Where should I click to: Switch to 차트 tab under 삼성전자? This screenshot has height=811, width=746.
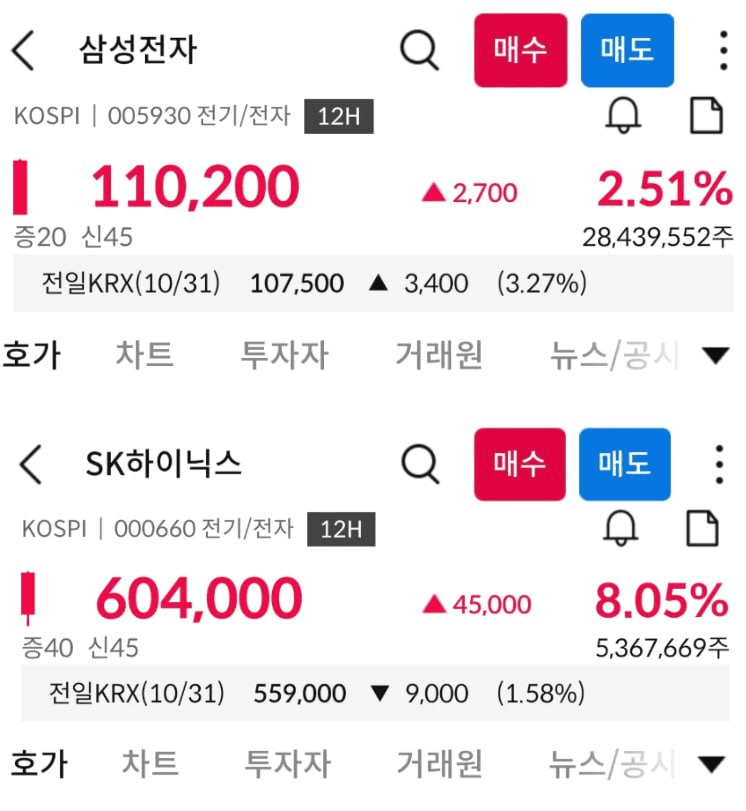point(144,354)
